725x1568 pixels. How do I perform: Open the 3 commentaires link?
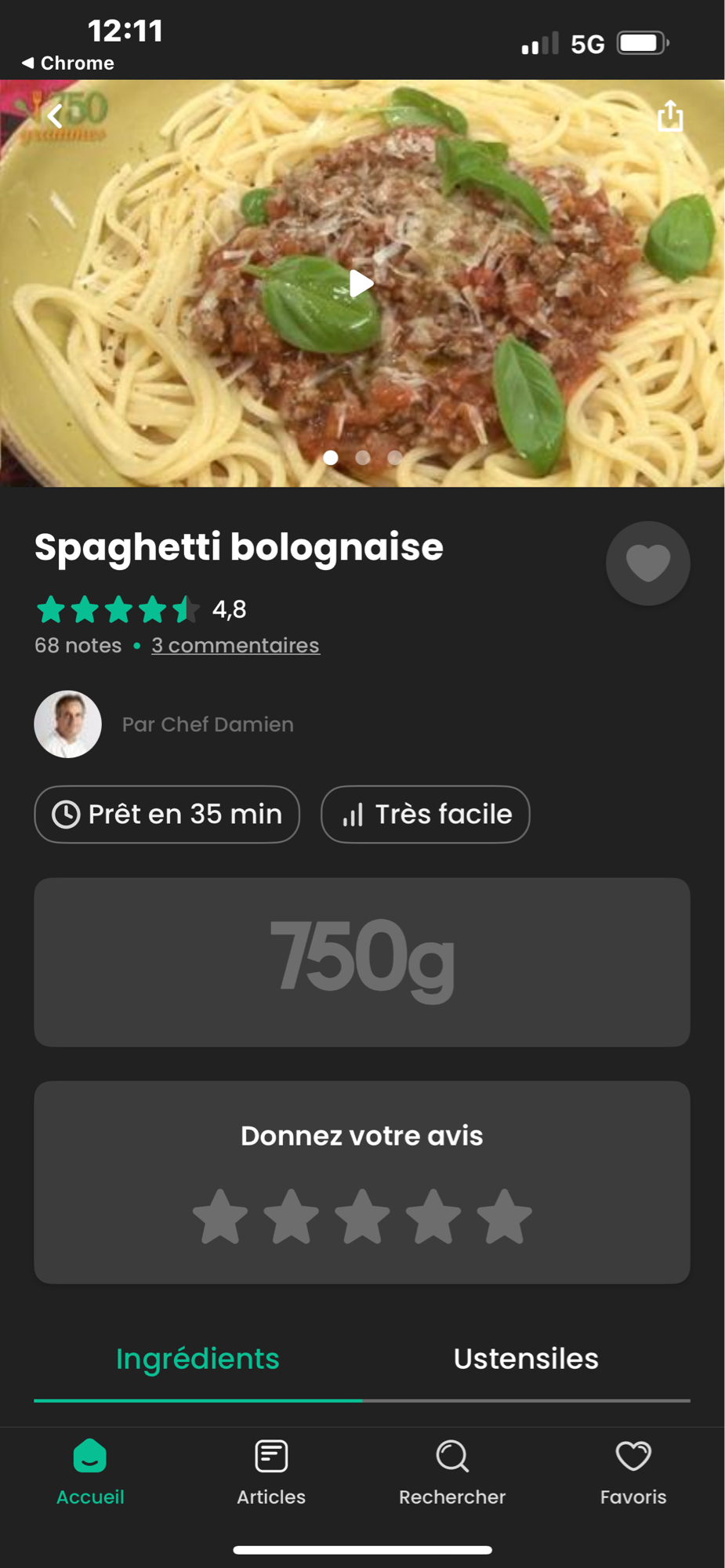(235, 645)
